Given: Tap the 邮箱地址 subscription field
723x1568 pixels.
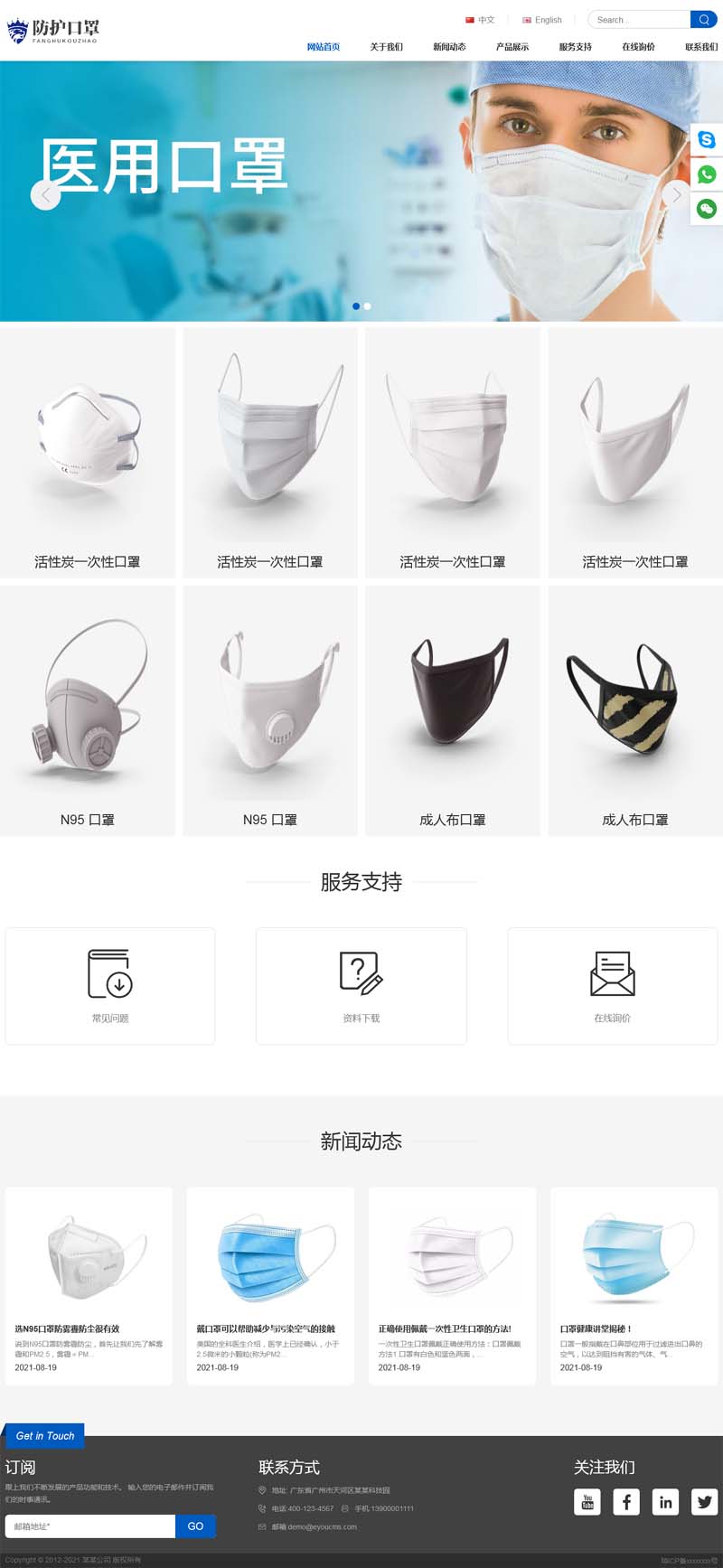Looking at the screenshot, I should tap(90, 1526).
